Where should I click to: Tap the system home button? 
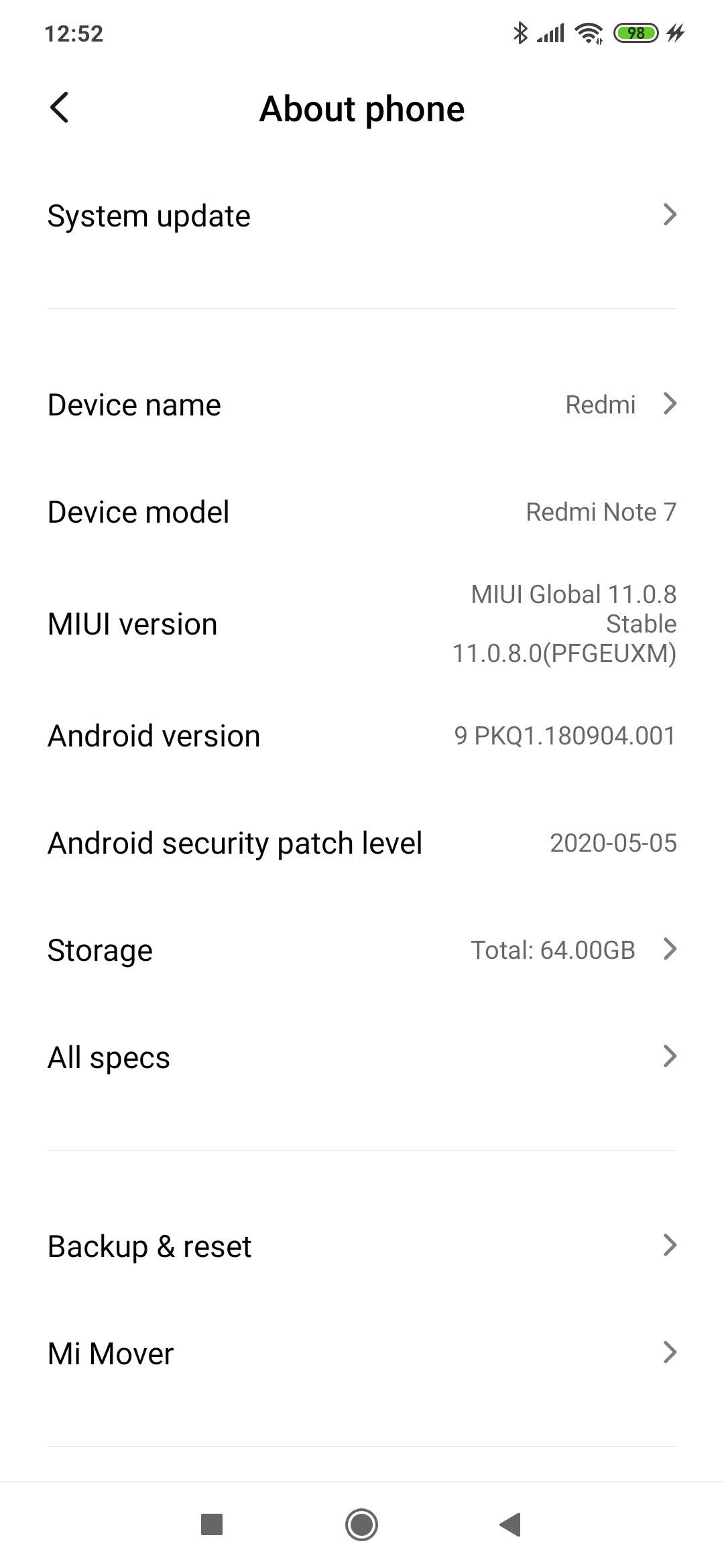tap(362, 1525)
